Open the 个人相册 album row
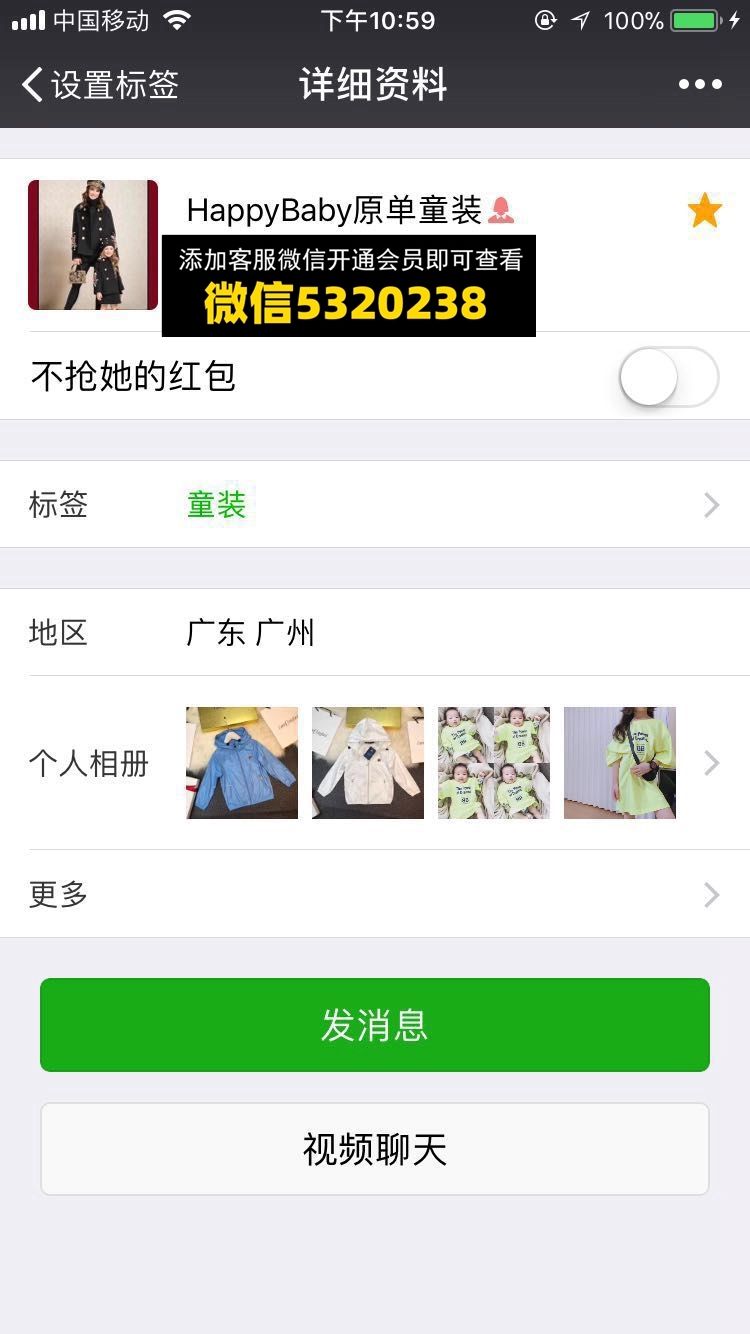The height and width of the screenshot is (1334, 750). pyautogui.click(x=375, y=763)
